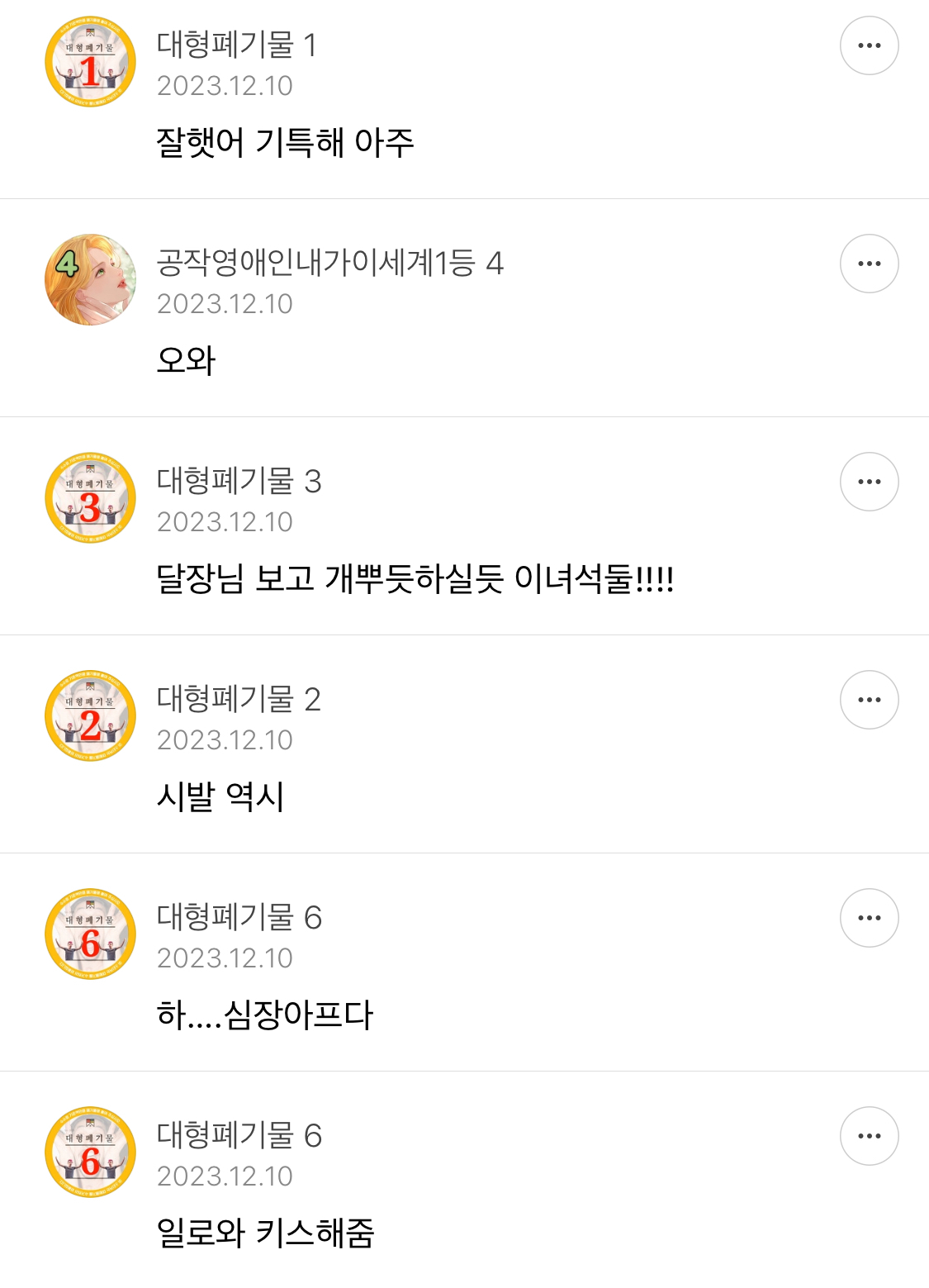Click the comment 일로와 키스해줌

(268, 1229)
